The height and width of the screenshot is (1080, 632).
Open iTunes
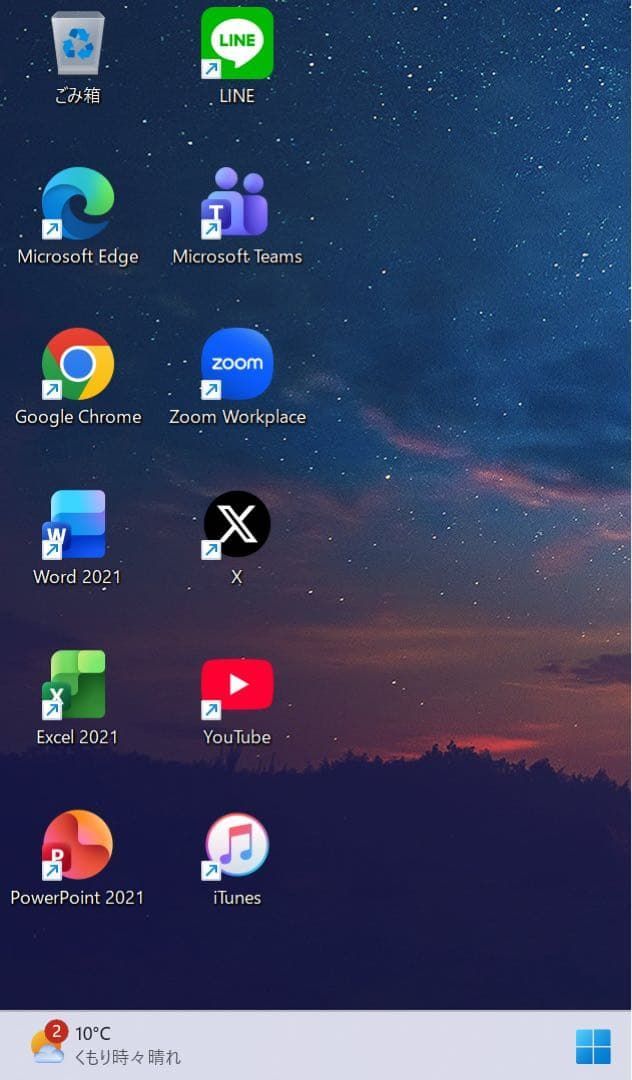pos(237,845)
